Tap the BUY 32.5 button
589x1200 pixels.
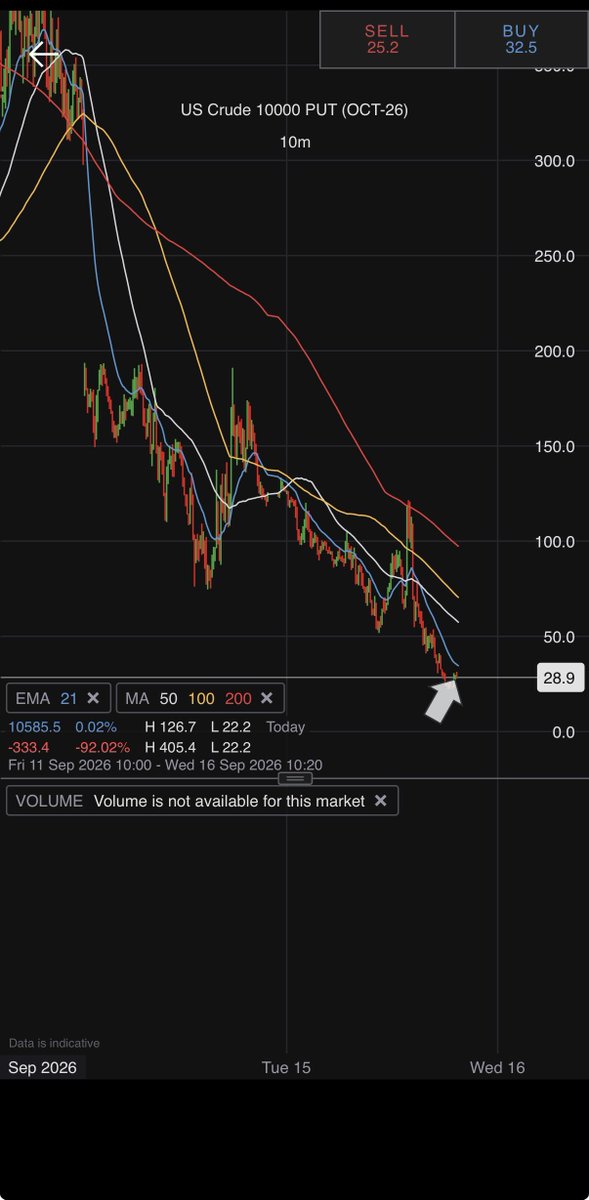[521, 39]
